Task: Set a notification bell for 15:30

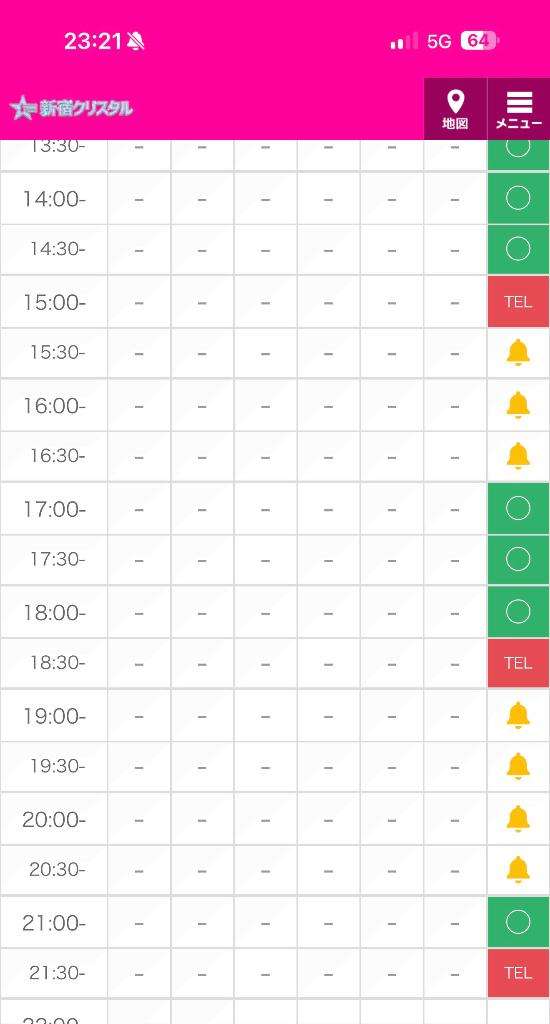Action: coord(518,353)
